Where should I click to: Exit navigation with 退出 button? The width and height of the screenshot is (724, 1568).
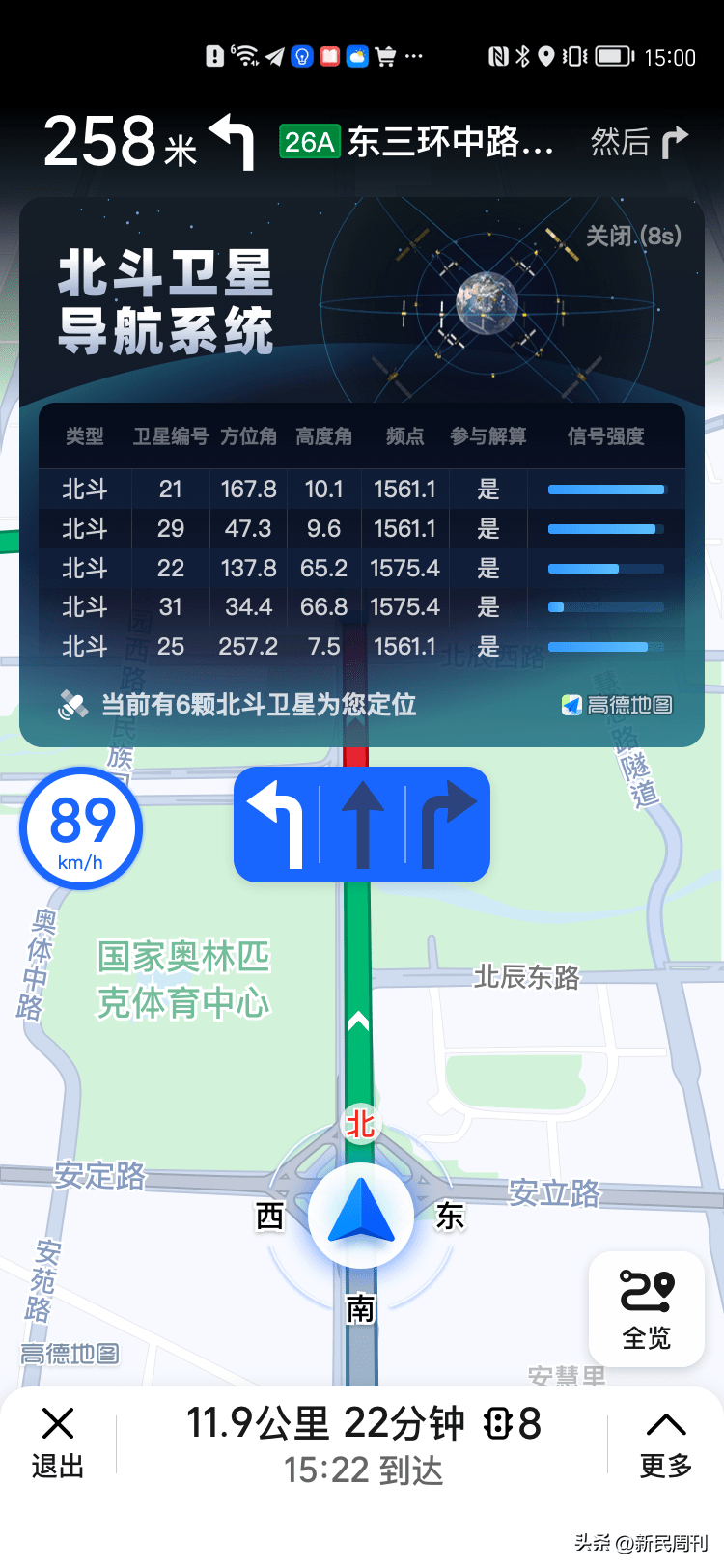(58, 1442)
